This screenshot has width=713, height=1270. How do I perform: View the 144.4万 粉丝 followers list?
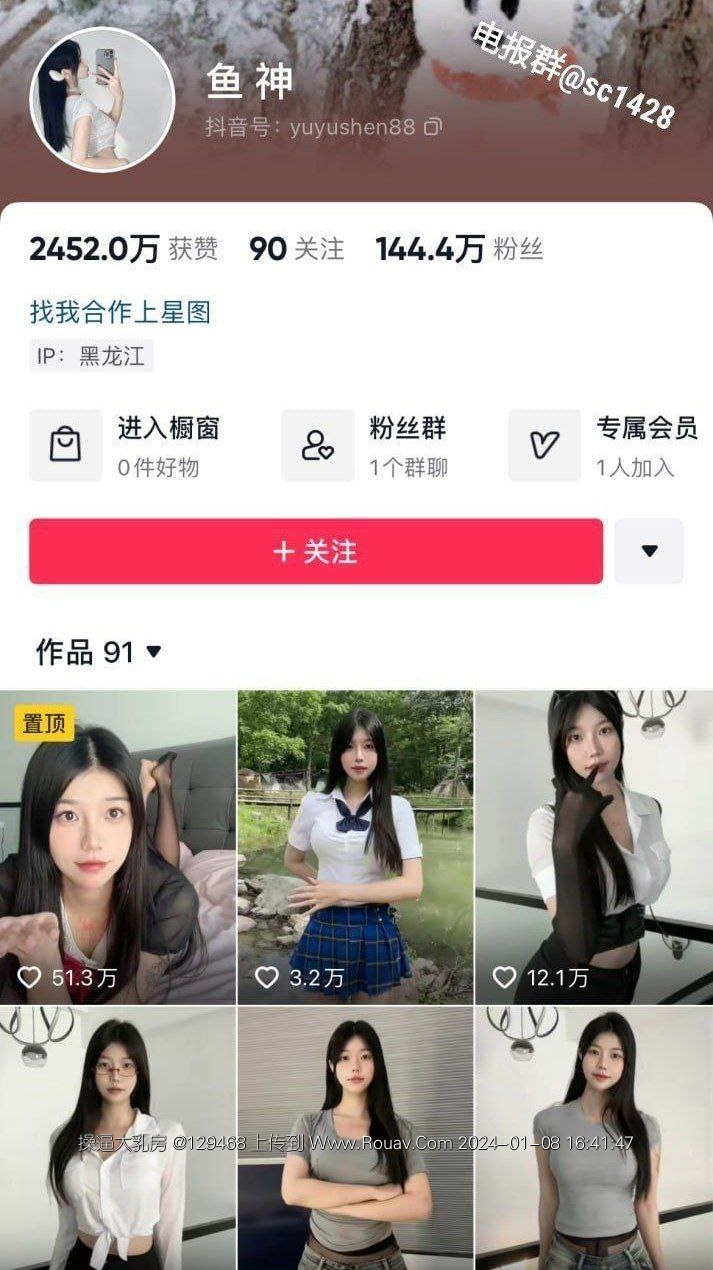click(x=459, y=249)
